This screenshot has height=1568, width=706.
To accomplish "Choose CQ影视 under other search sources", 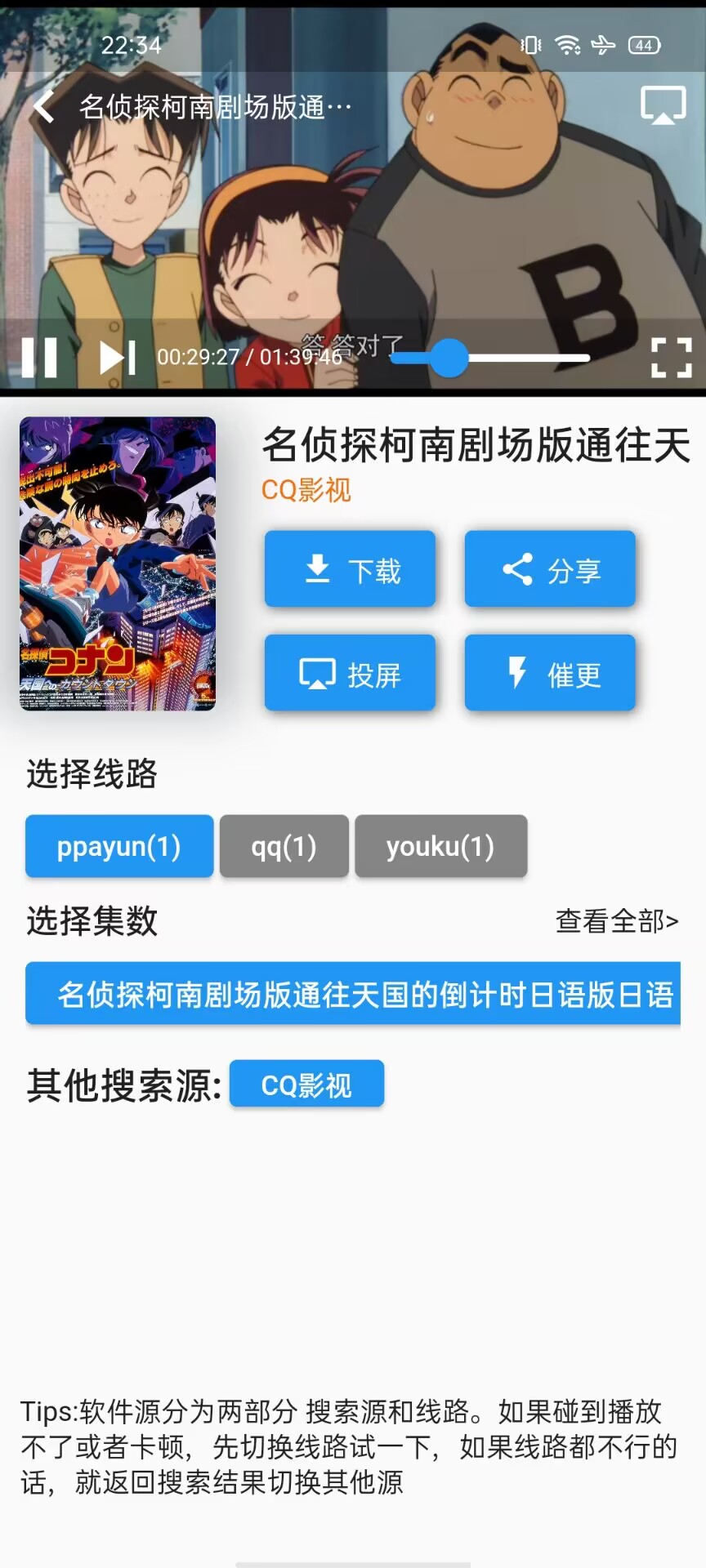I will (306, 1085).
